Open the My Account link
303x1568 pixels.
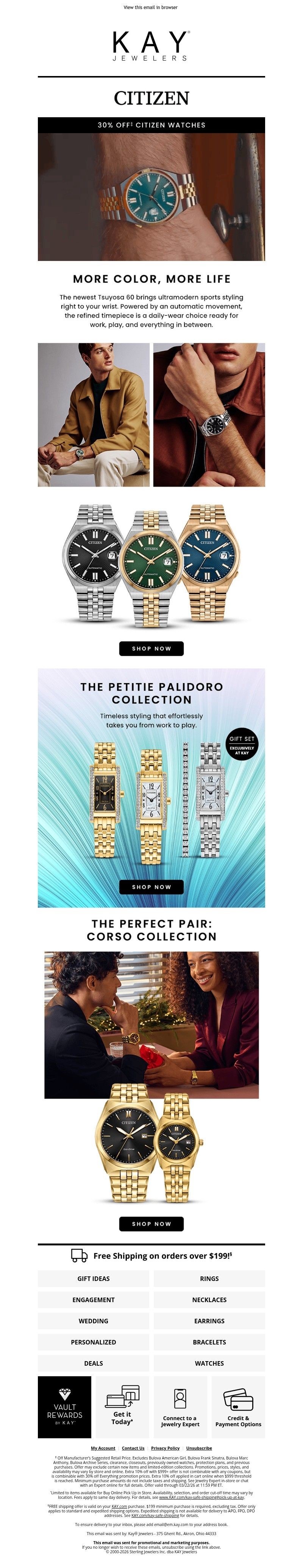coord(103,1448)
